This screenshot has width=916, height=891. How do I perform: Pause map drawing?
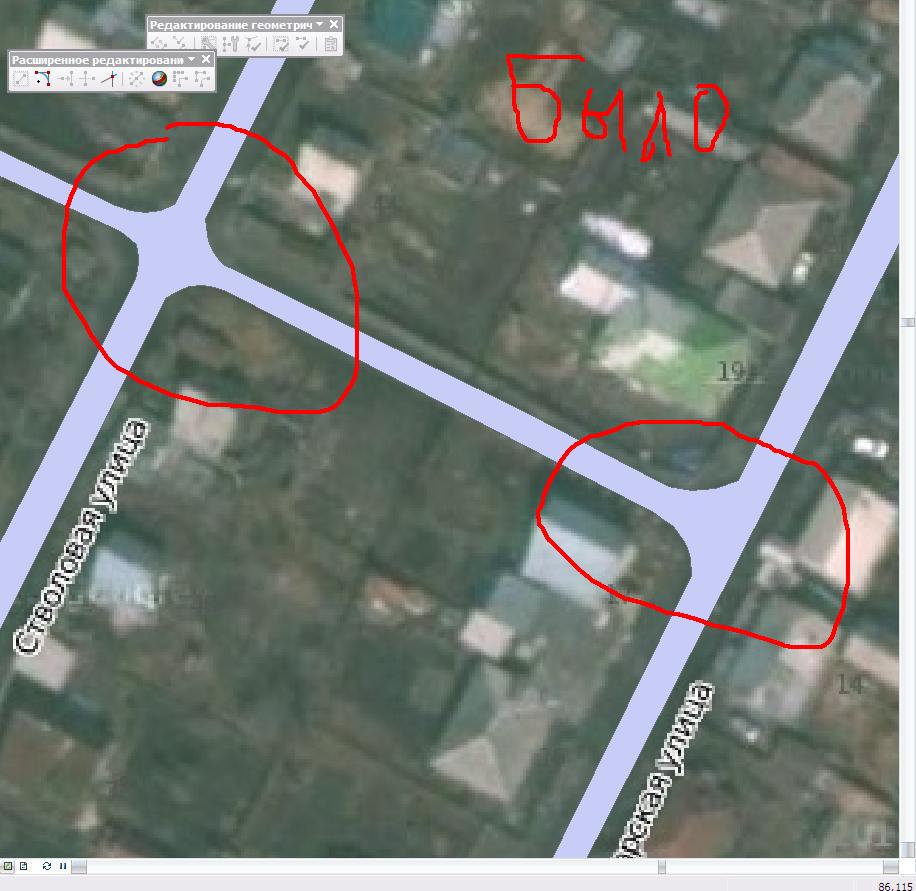tap(62, 866)
